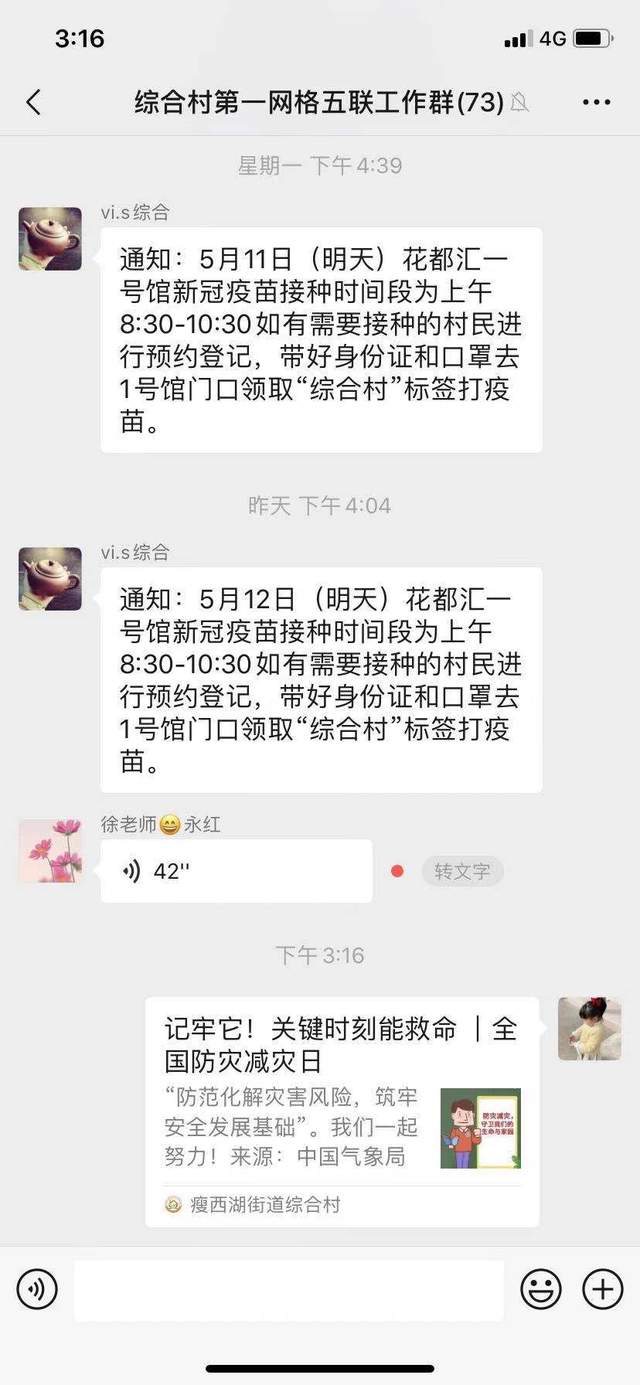The height and width of the screenshot is (1385, 640).
Task: Go back from the group chat
Action: coord(34,101)
